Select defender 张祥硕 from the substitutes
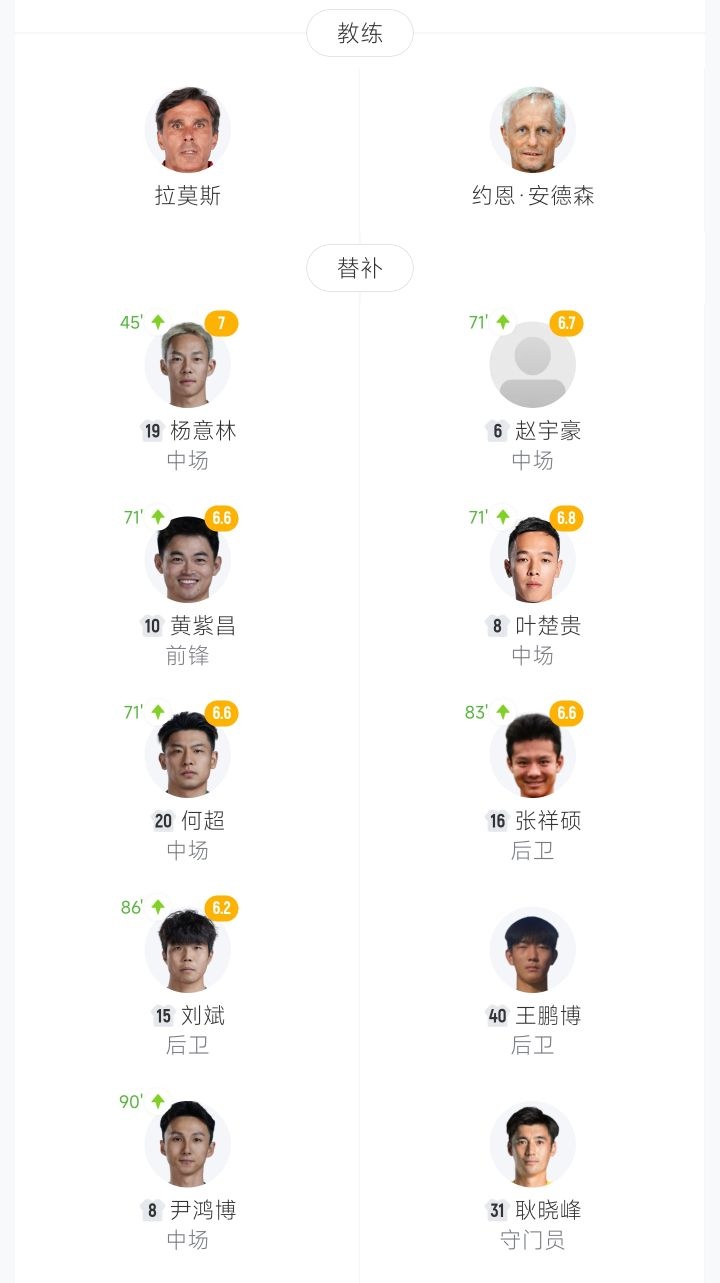 coord(533,755)
